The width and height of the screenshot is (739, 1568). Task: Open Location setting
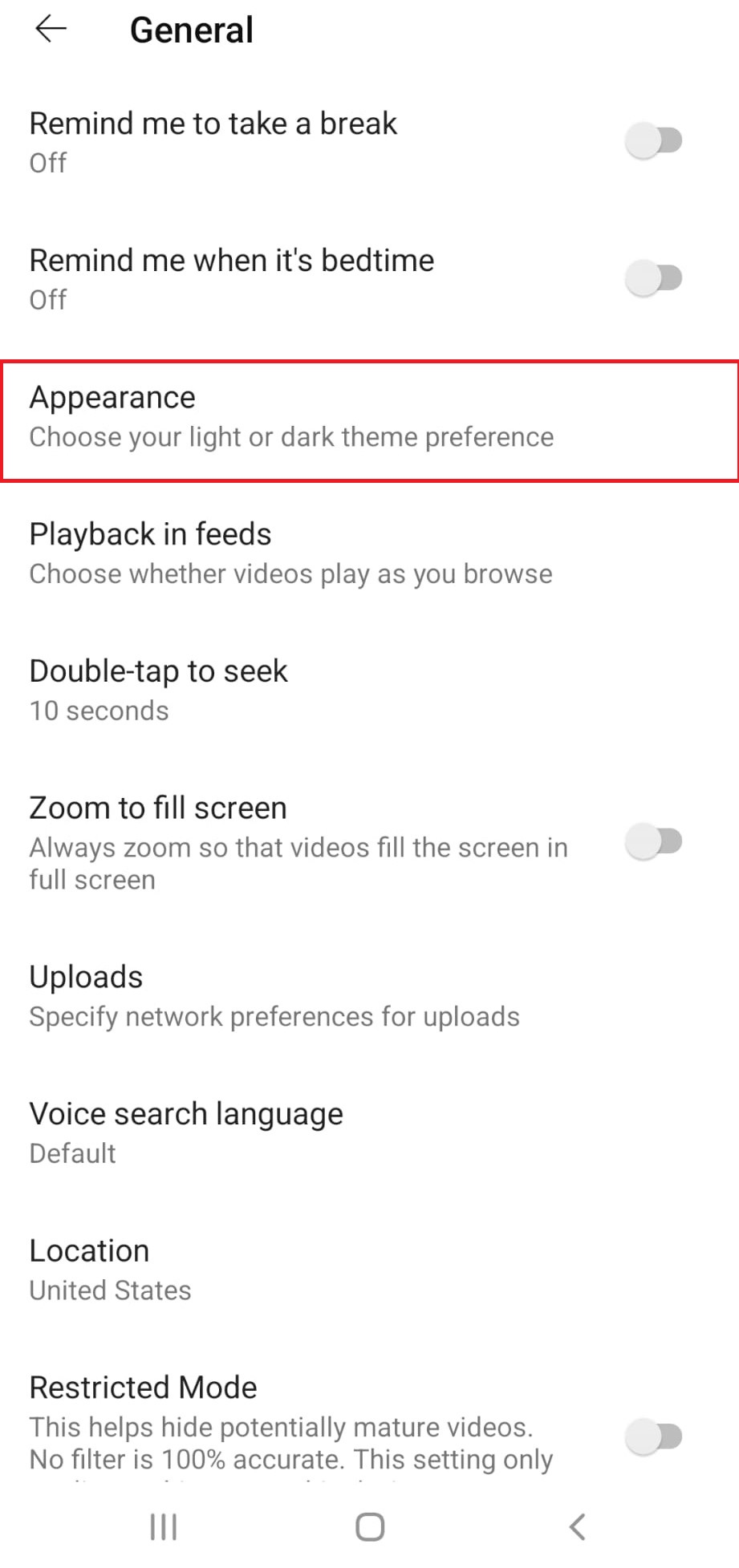tap(110, 1270)
